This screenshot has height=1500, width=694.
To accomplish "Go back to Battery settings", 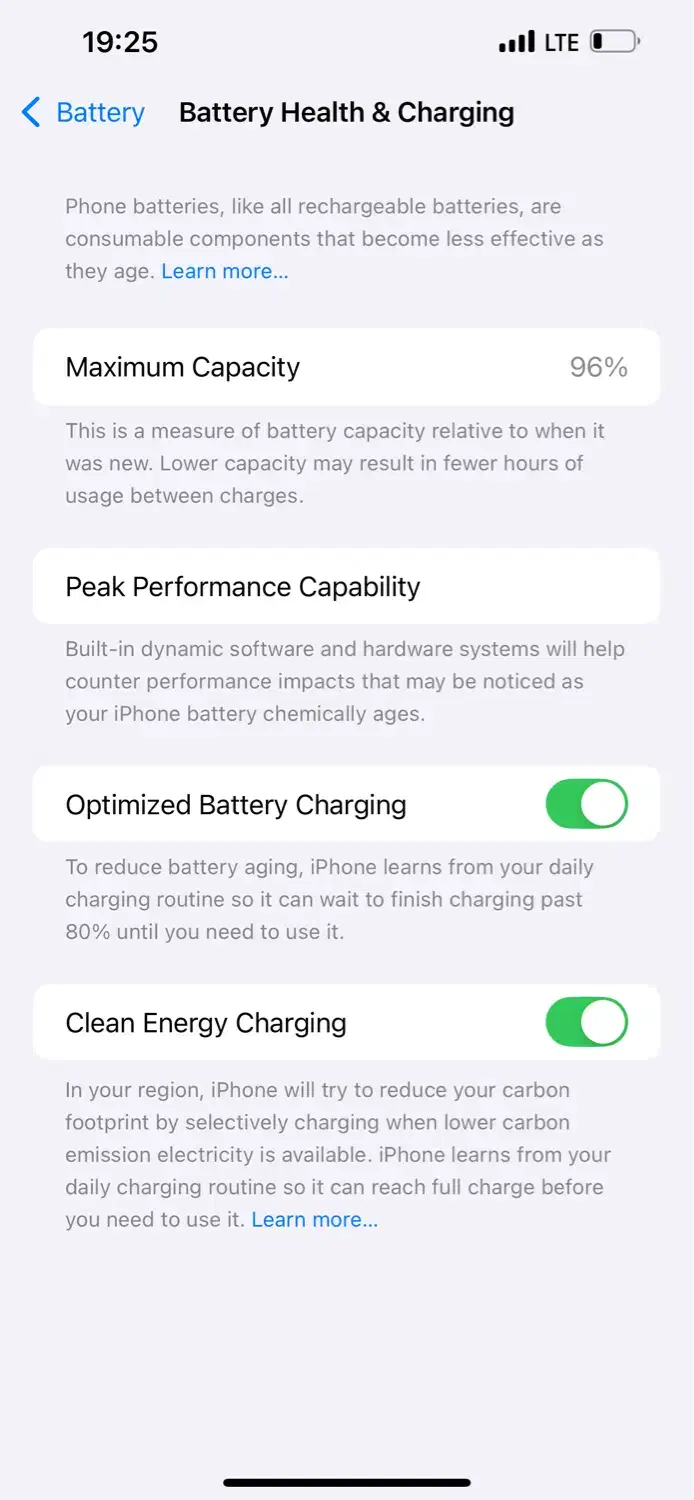I will [x=83, y=113].
